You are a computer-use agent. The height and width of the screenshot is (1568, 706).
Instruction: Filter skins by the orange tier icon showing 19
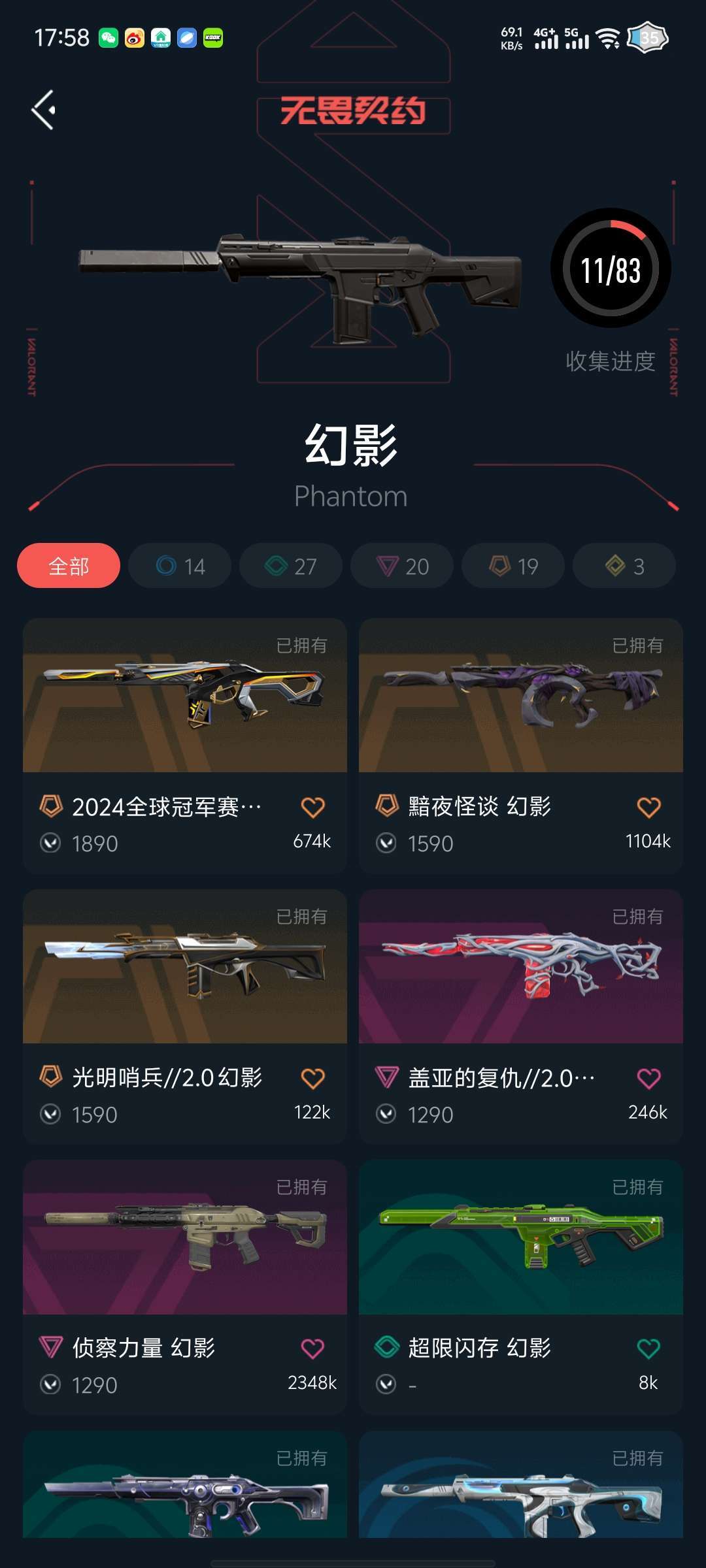[513, 566]
